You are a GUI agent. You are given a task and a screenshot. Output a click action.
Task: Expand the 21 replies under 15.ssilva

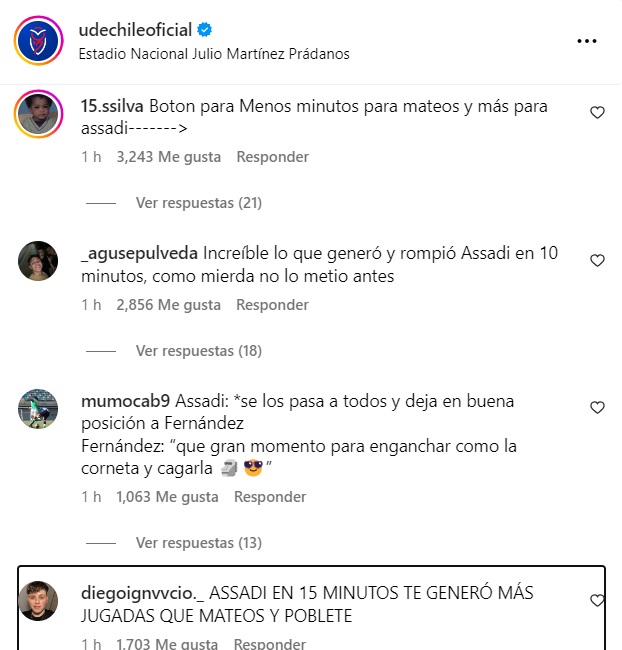(198, 203)
